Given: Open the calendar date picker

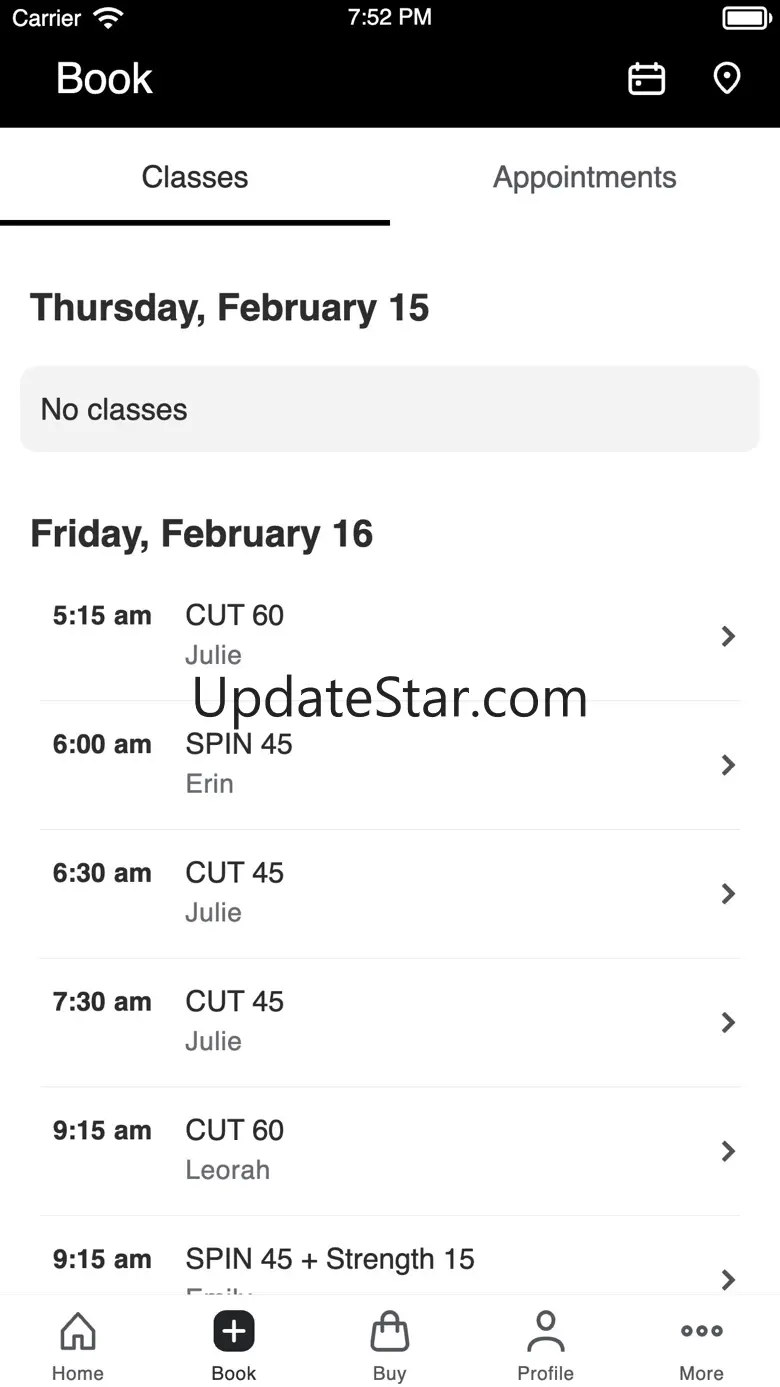Looking at the screenshot, I should point(646,78).
